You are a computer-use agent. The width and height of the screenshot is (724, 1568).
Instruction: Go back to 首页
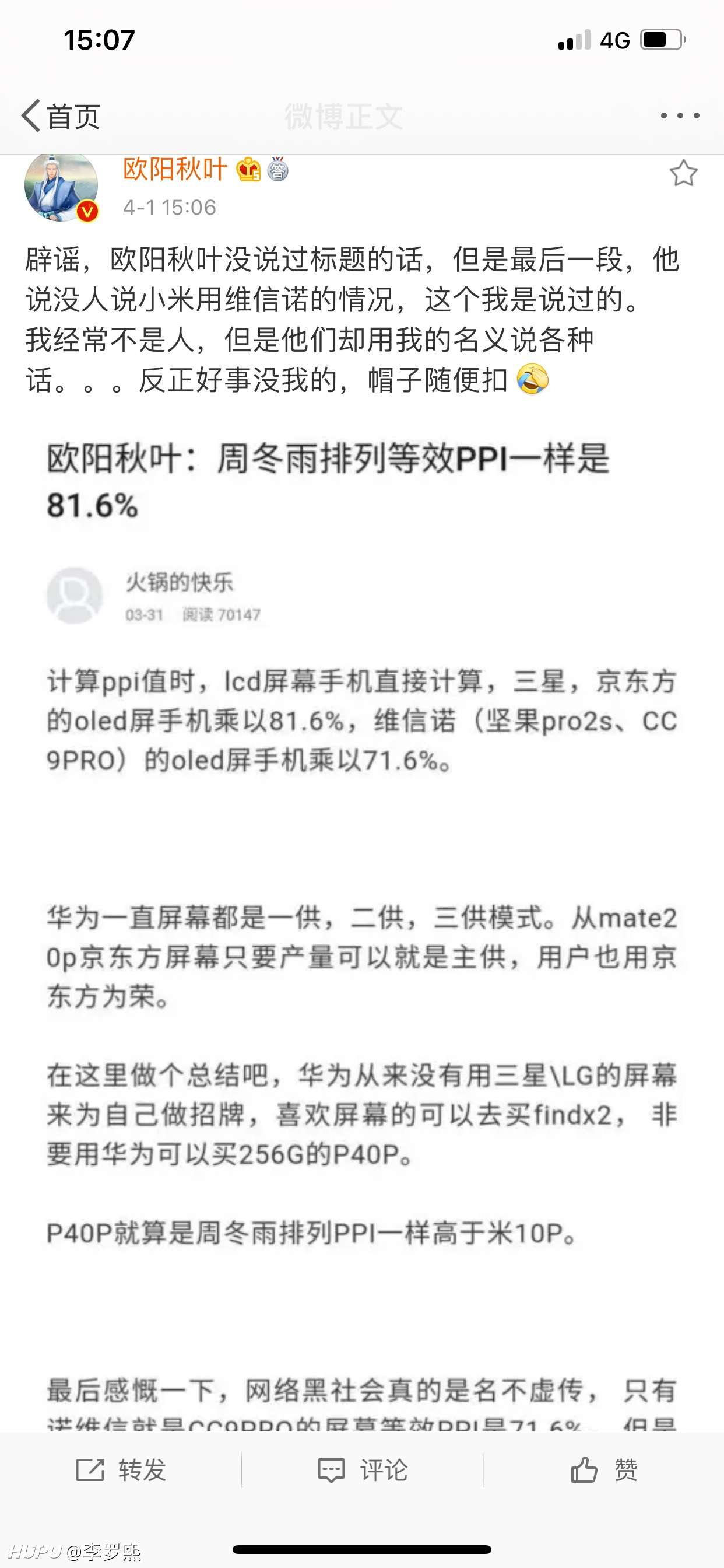click(61, 116)
